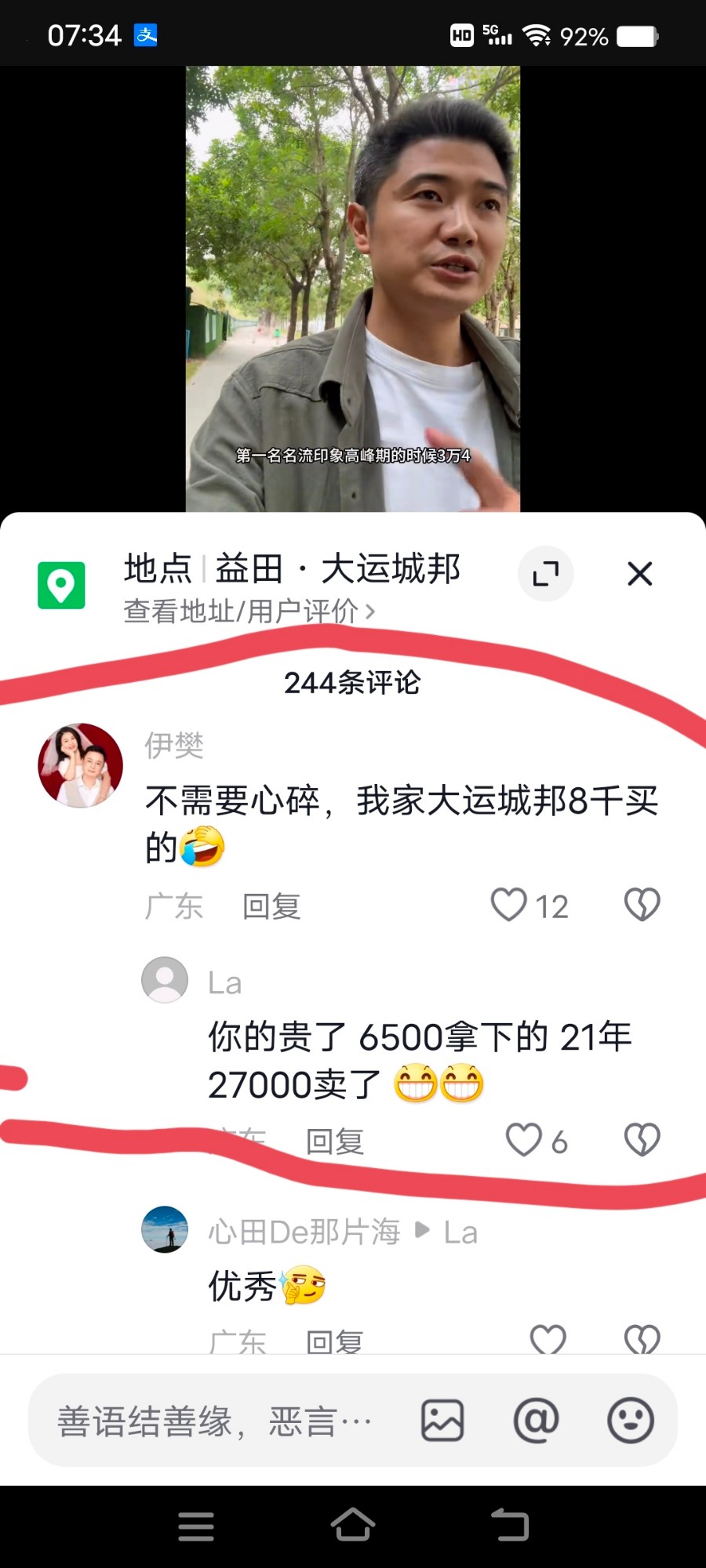The image size is (706, 1568).
Task: Reply to La's comment
Action: pyautogui.click(x=335, y=1142)
